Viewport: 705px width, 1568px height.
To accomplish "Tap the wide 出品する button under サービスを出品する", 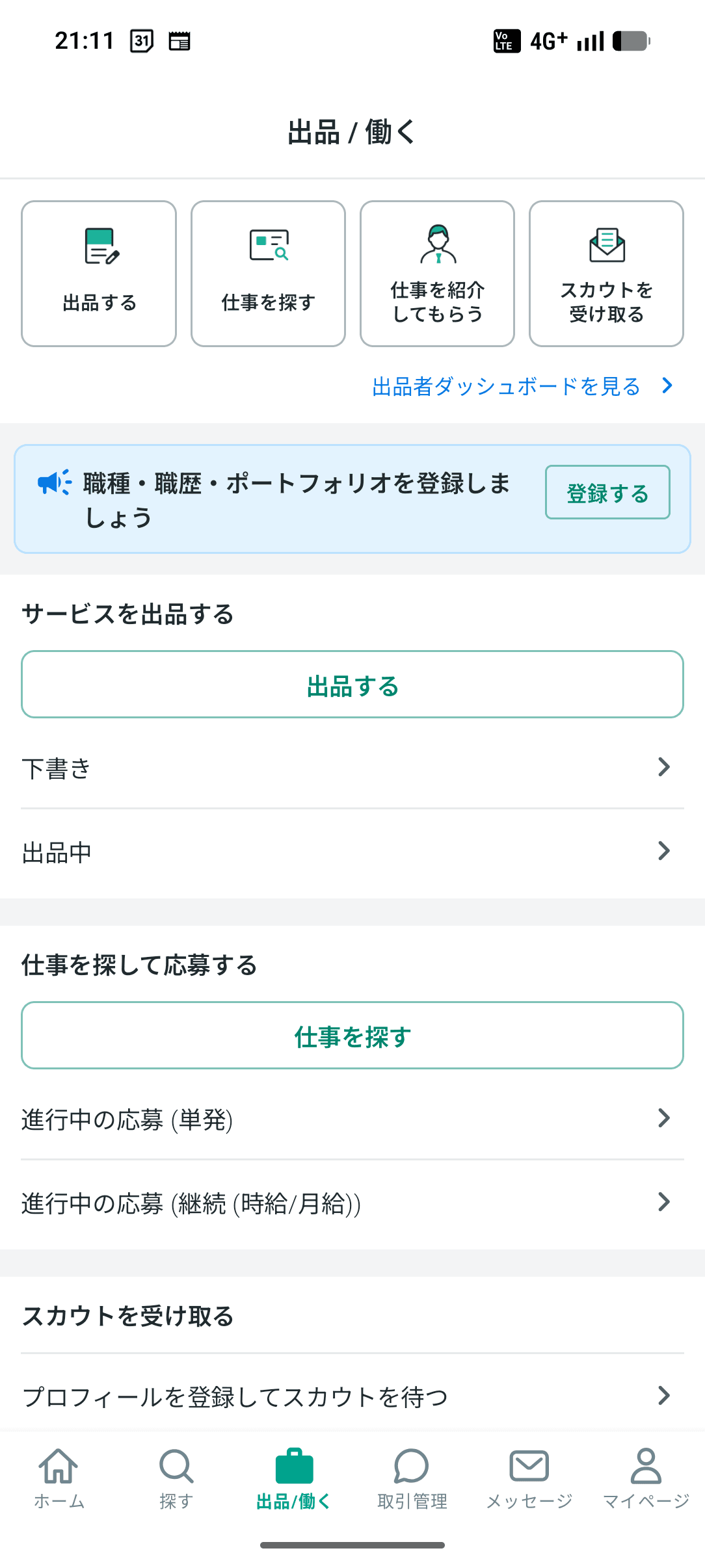I will tap(352, 685).
